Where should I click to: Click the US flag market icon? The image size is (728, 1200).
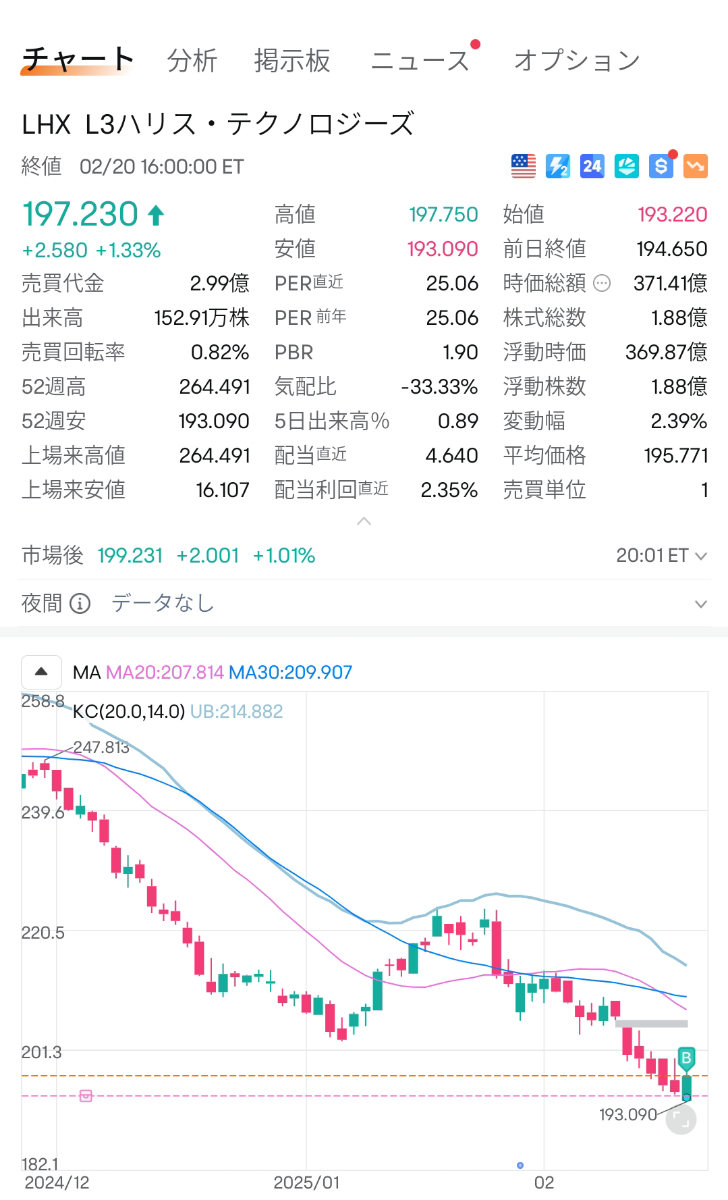(x=523, y=166)
